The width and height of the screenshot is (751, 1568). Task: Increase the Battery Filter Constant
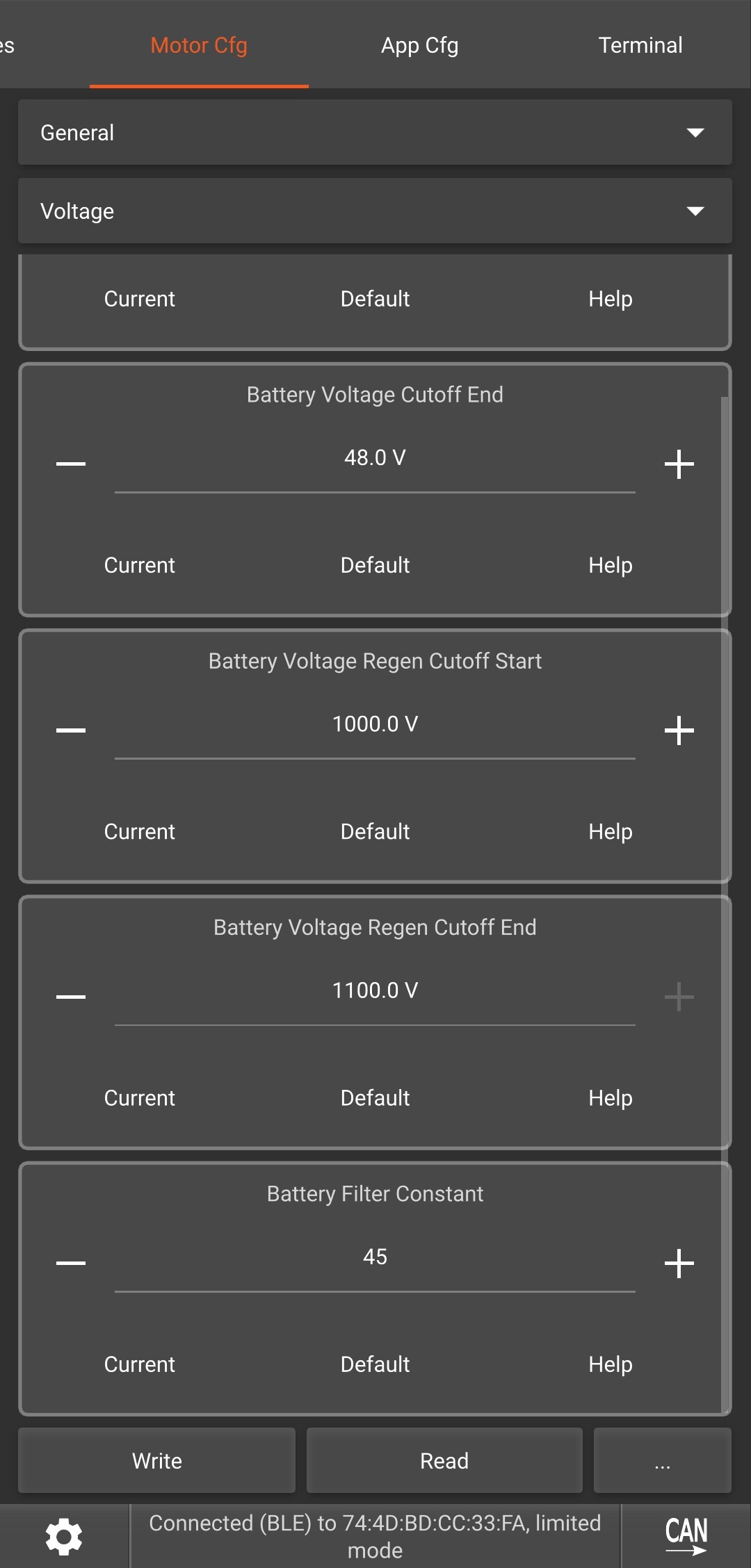point(679,1263)
